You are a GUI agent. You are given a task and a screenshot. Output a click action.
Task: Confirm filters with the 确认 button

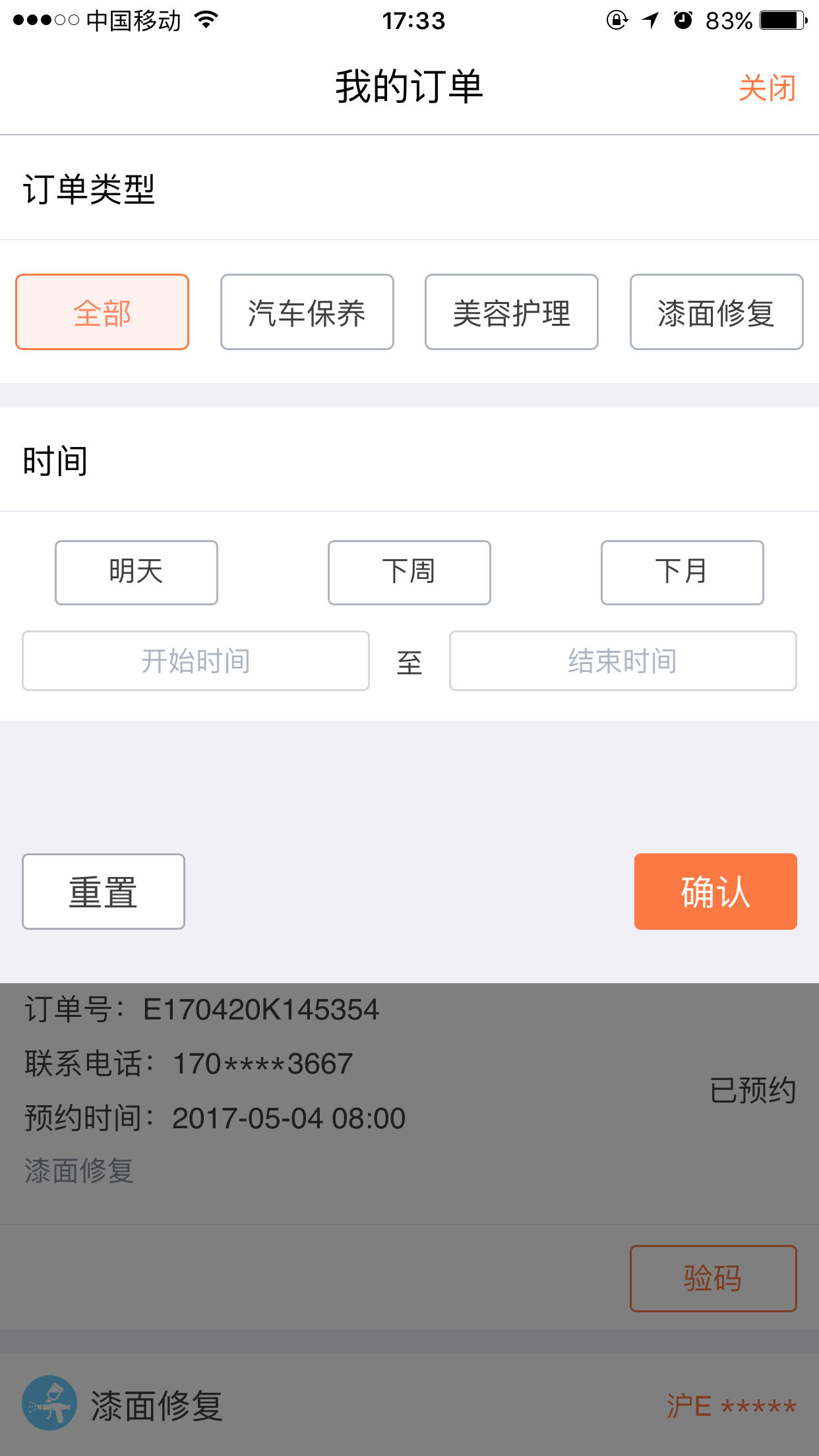coord(715,891)
